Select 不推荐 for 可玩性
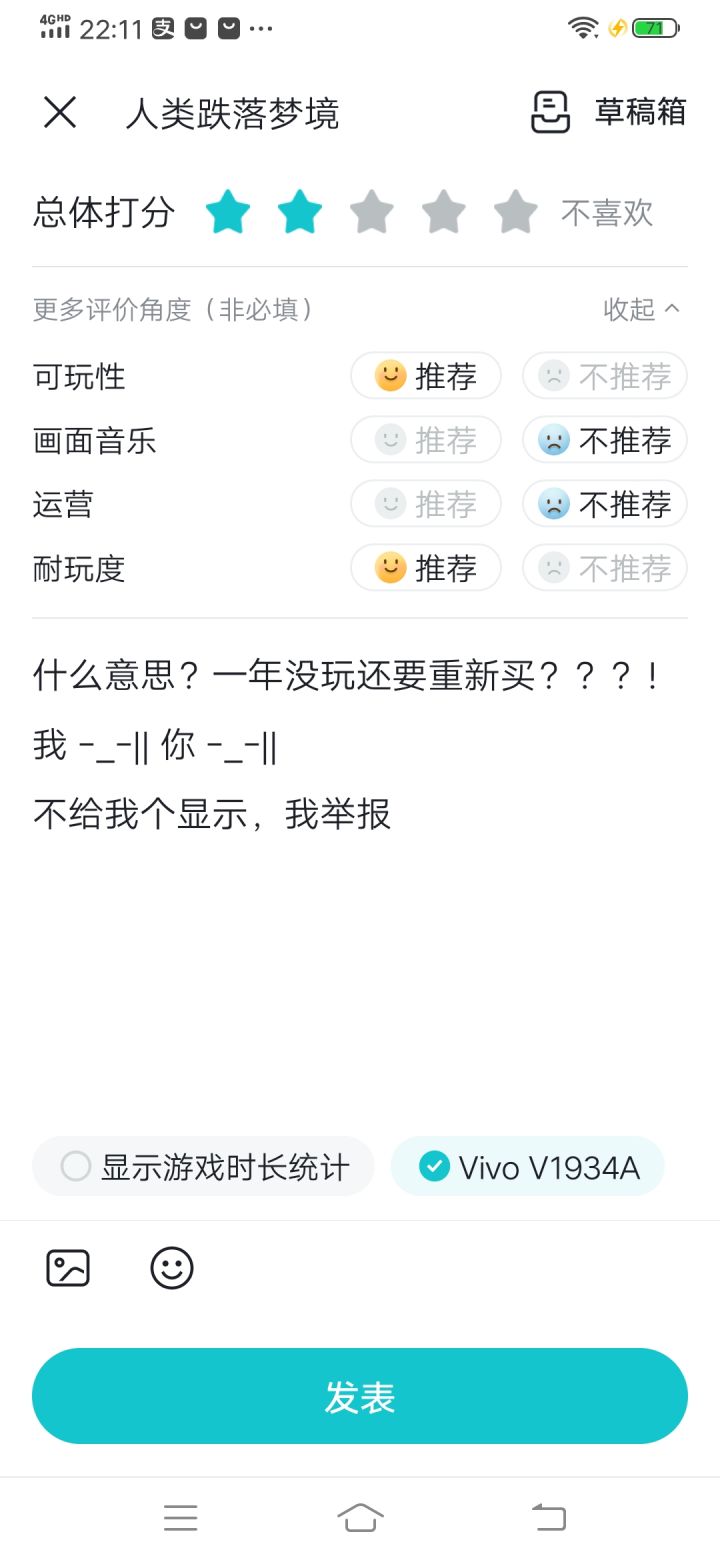This screenshot has width=720, height=1560. point(604,376)
